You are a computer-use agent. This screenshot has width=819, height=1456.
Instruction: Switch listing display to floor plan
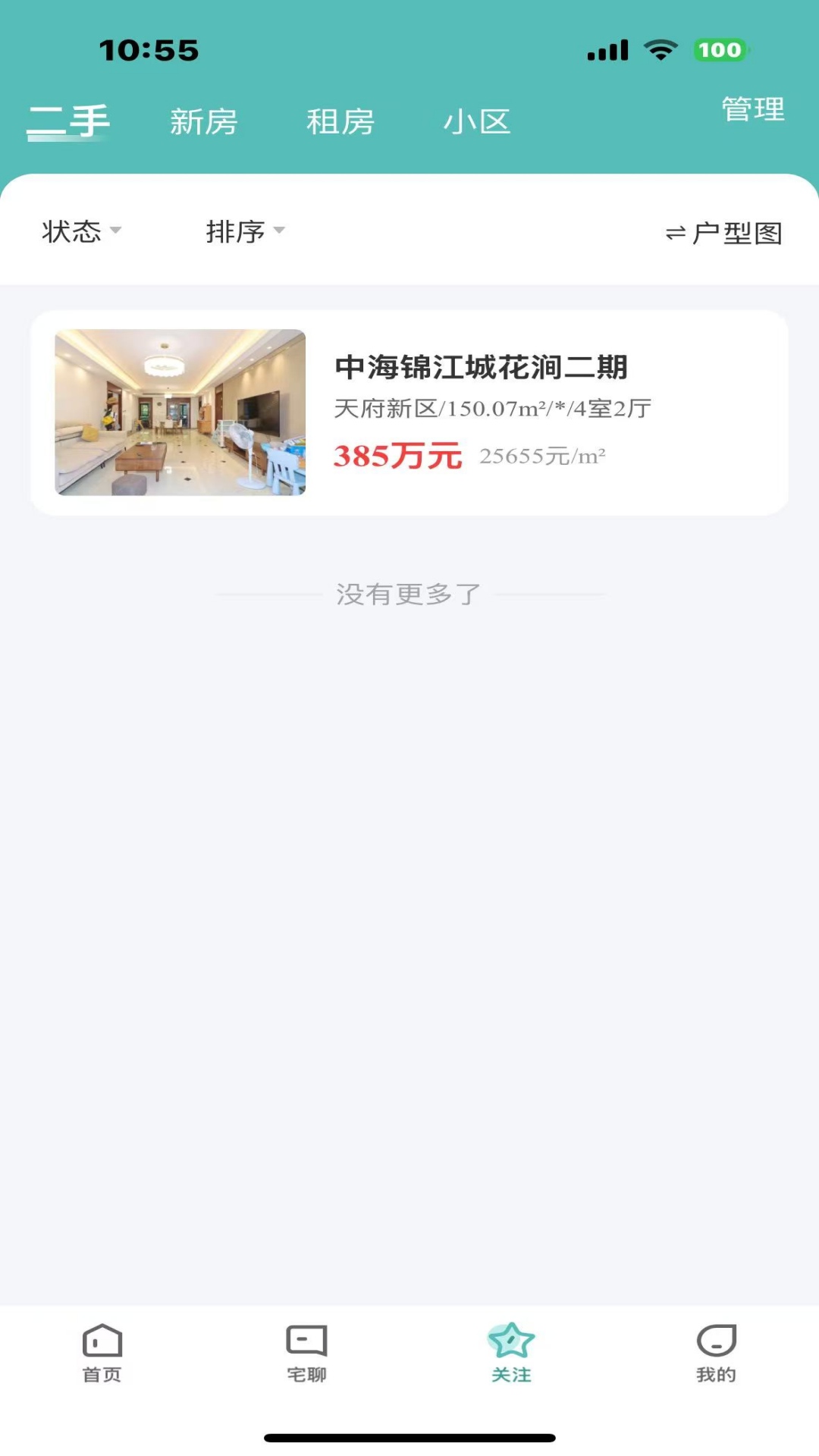(x=724, y=234)
